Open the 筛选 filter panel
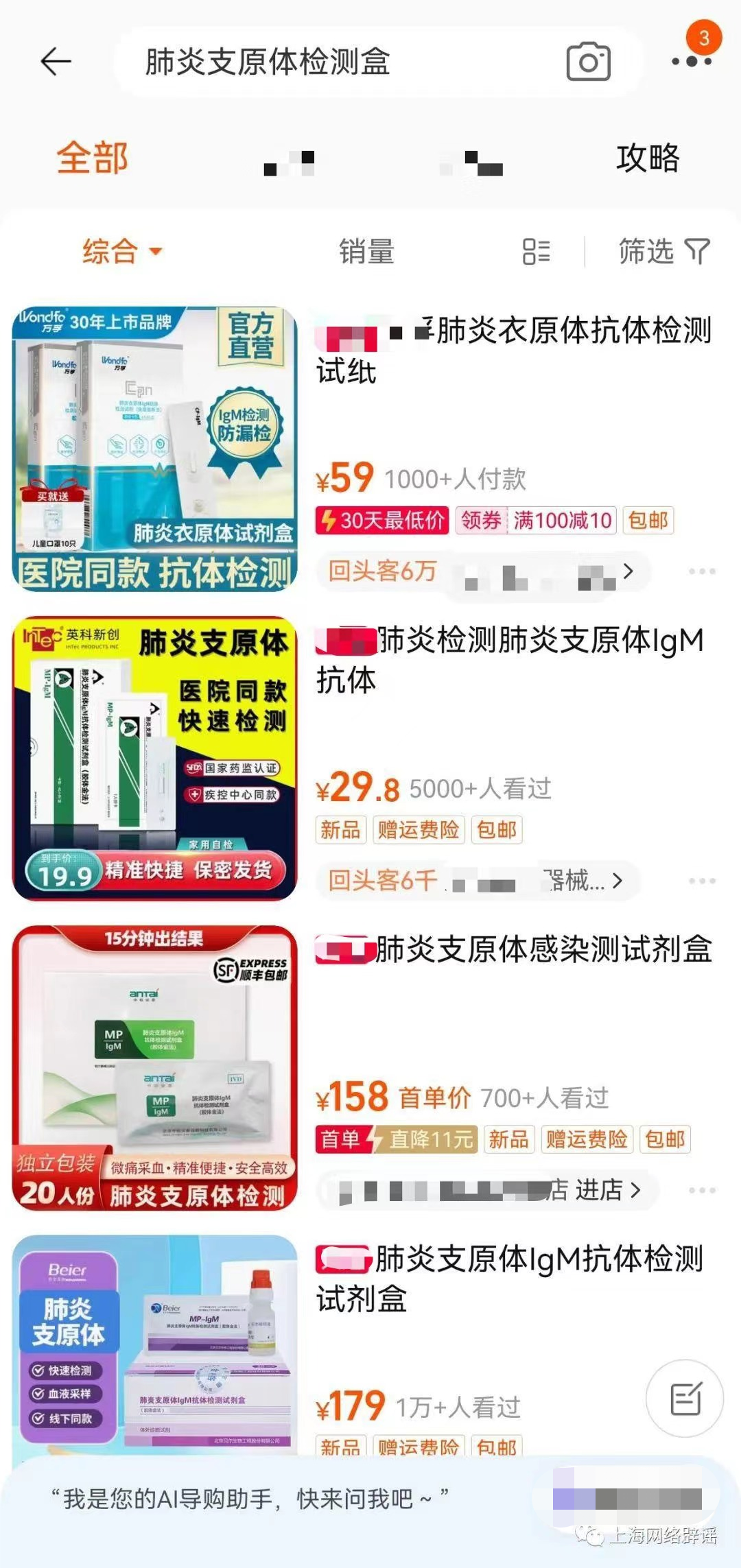 click(663, 252)
